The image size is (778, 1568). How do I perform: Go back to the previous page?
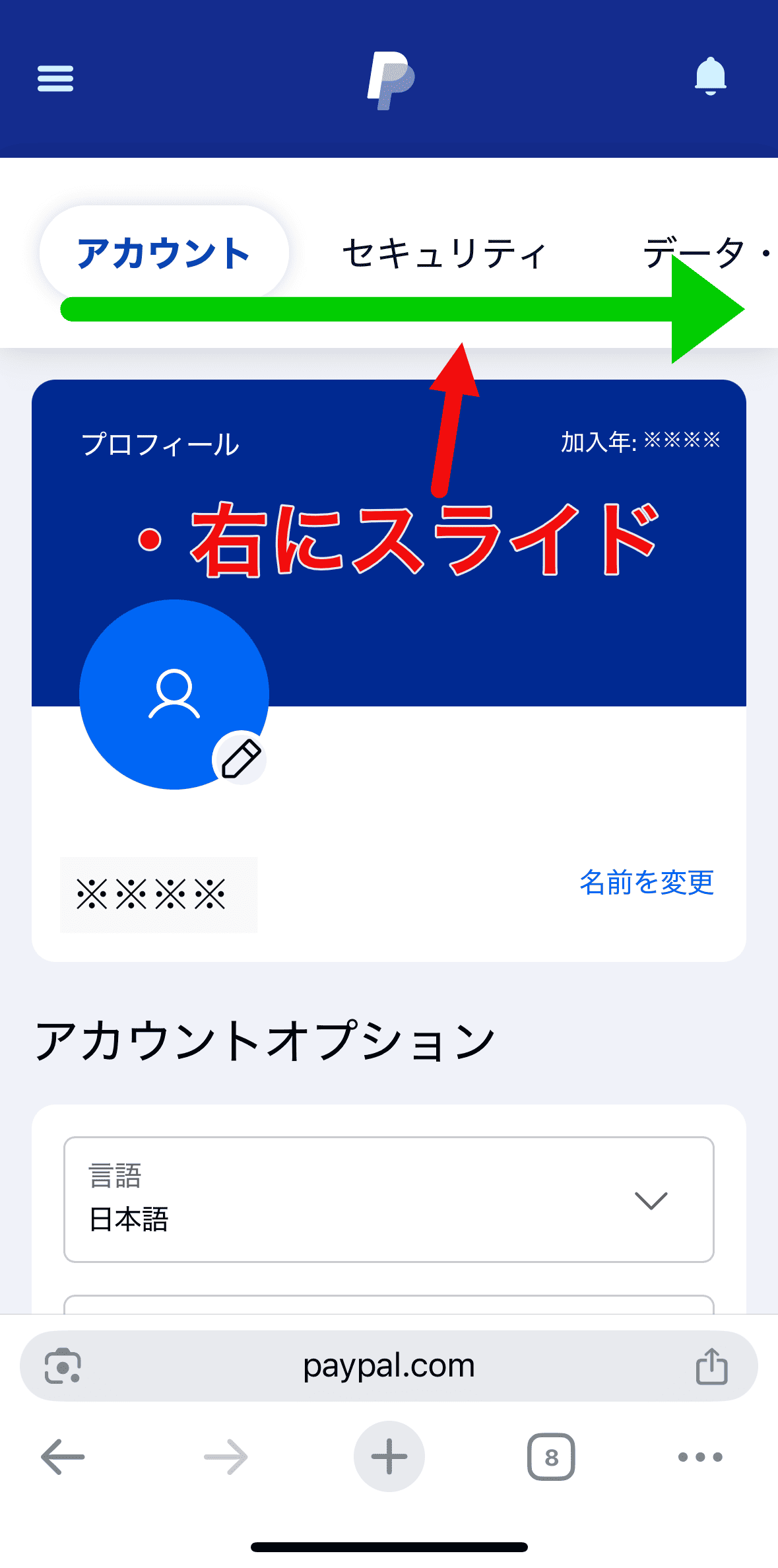coord(63,1456)
